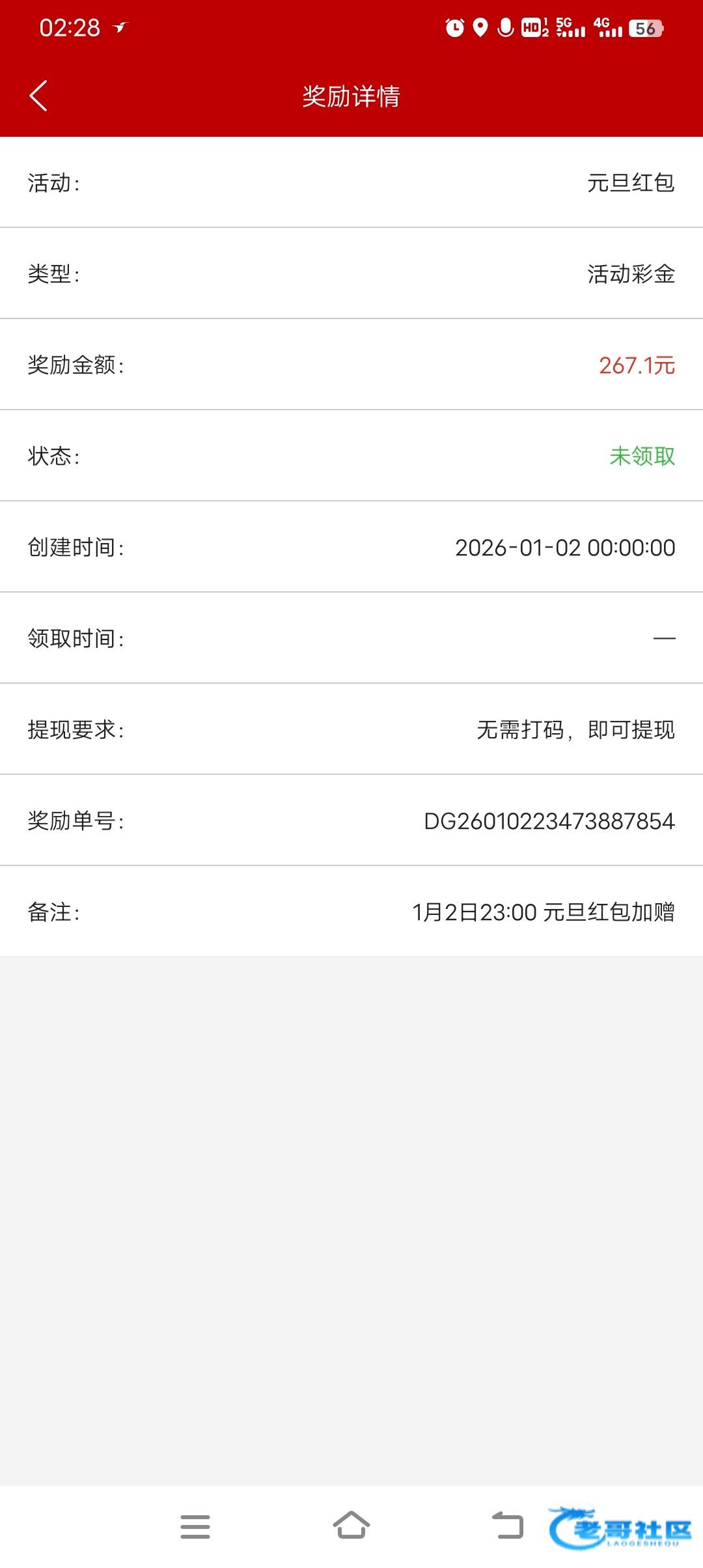The height and width of the screenshot is (1568, 703).
Task: Go back from the 奖励详情 page
Action: (x=39, y=96)
